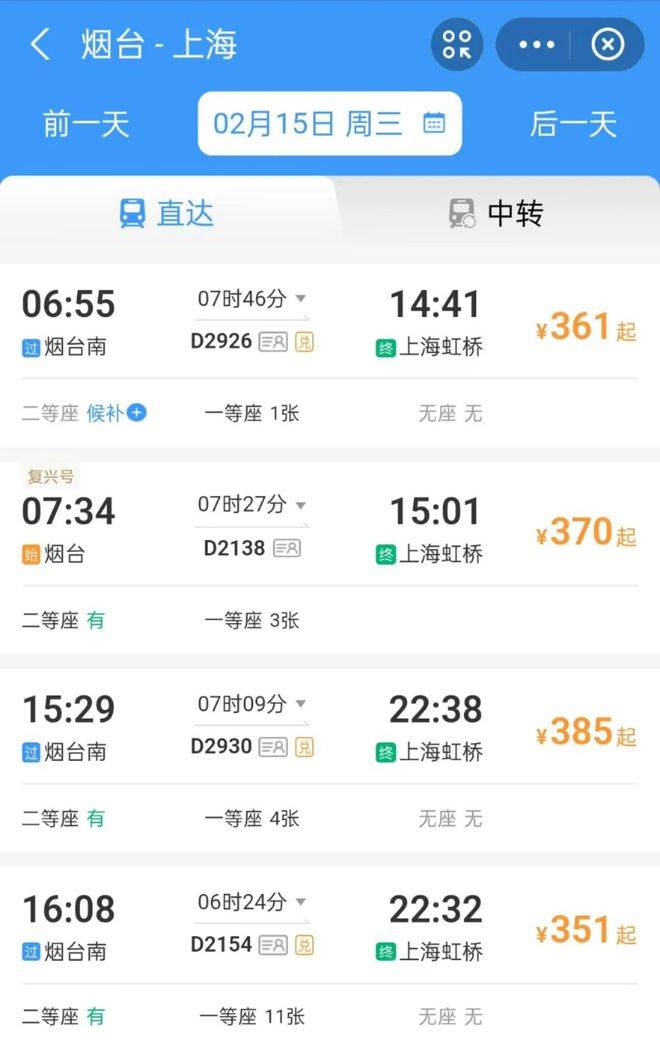Go back from 烟台 - 上海 page
Screen dimensions: 660x1050
[40, 45]
